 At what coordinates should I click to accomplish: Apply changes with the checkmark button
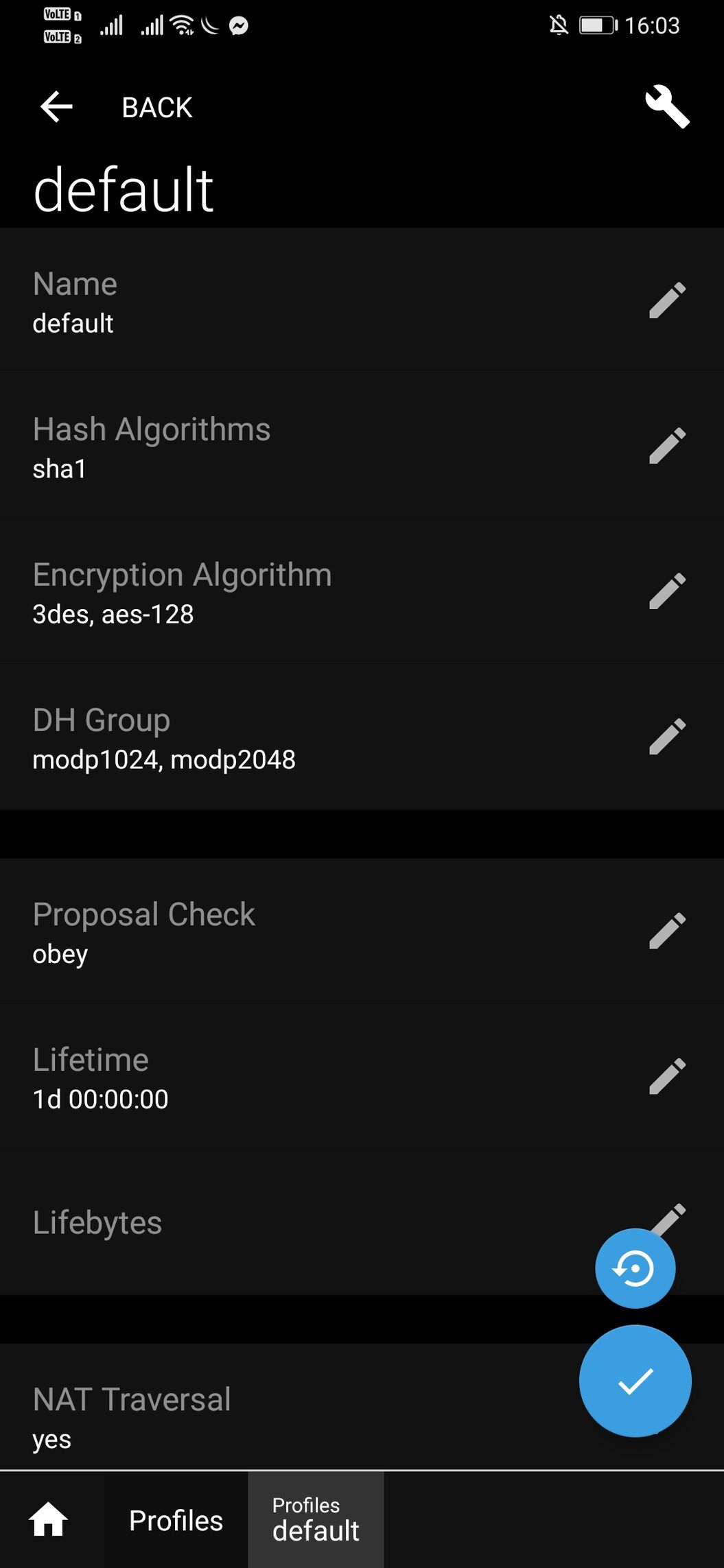click(635, 1381)
